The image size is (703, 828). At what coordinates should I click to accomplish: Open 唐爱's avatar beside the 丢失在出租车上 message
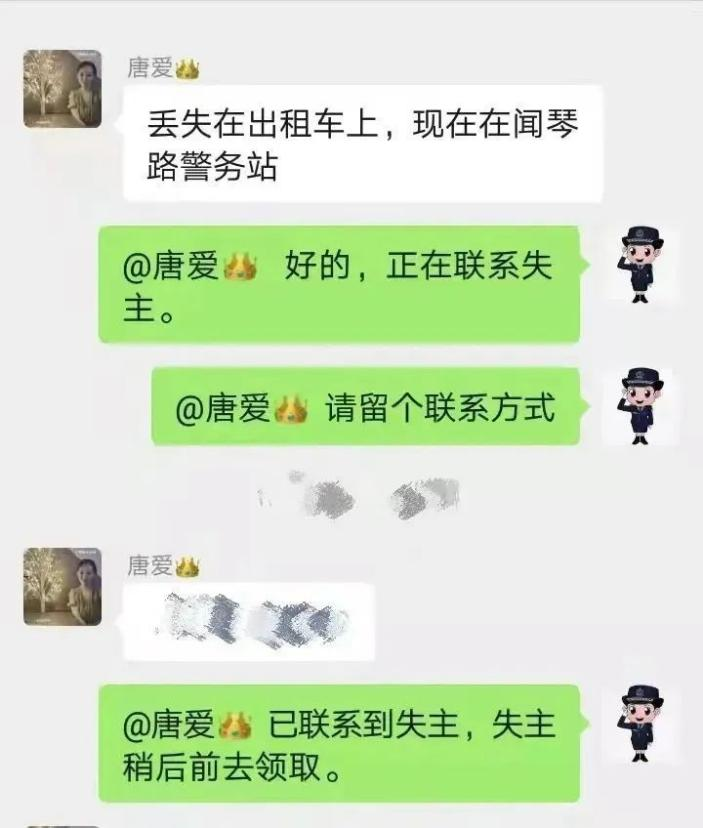click(x=62, y=89)
